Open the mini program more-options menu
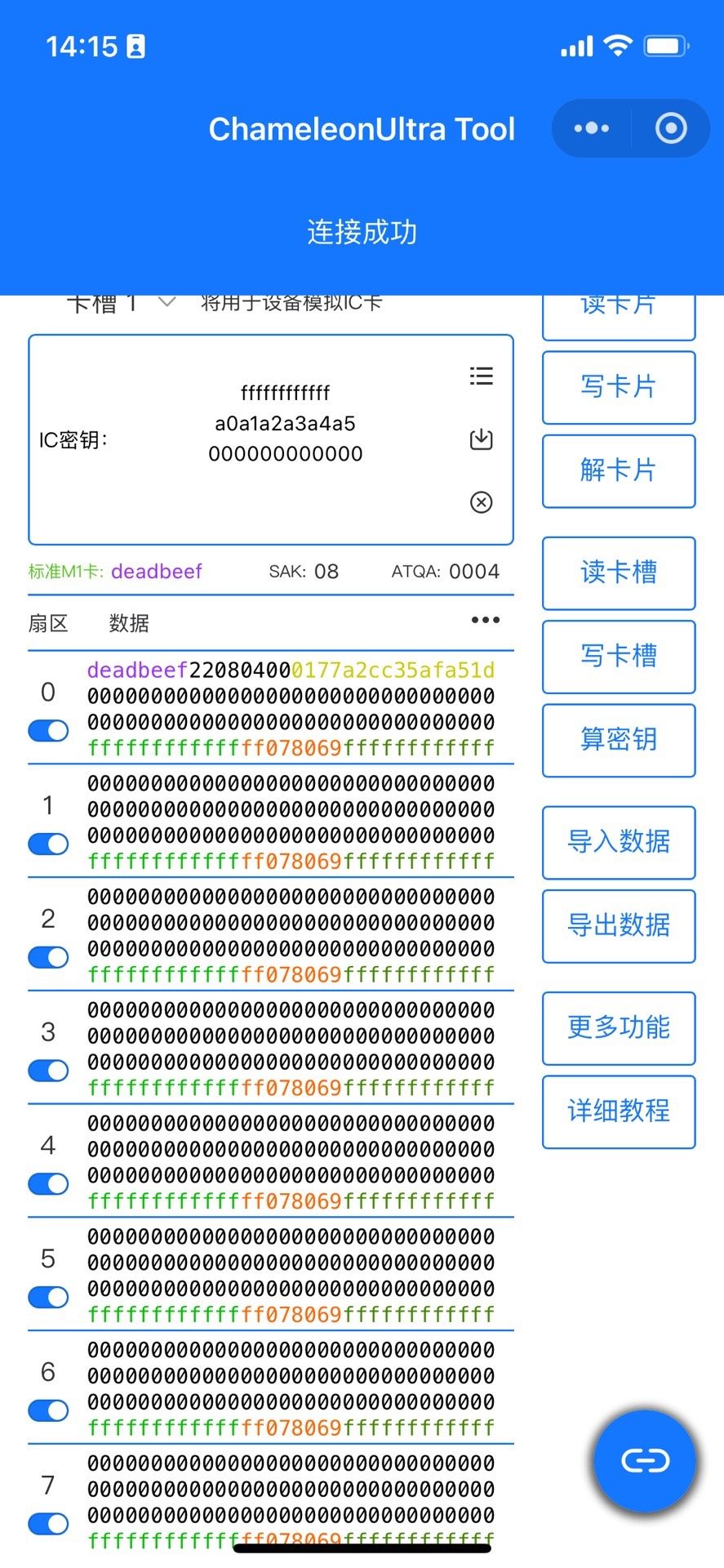Image resolution: width=724 pixels, height=1568 pixels. pyautogui.click(x=592, y=128)
